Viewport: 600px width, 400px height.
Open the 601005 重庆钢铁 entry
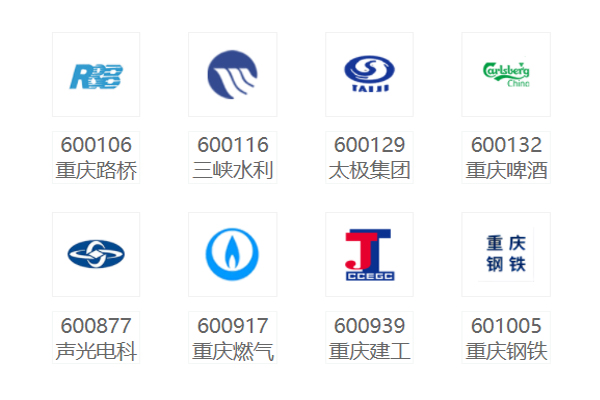pos(506,255)
